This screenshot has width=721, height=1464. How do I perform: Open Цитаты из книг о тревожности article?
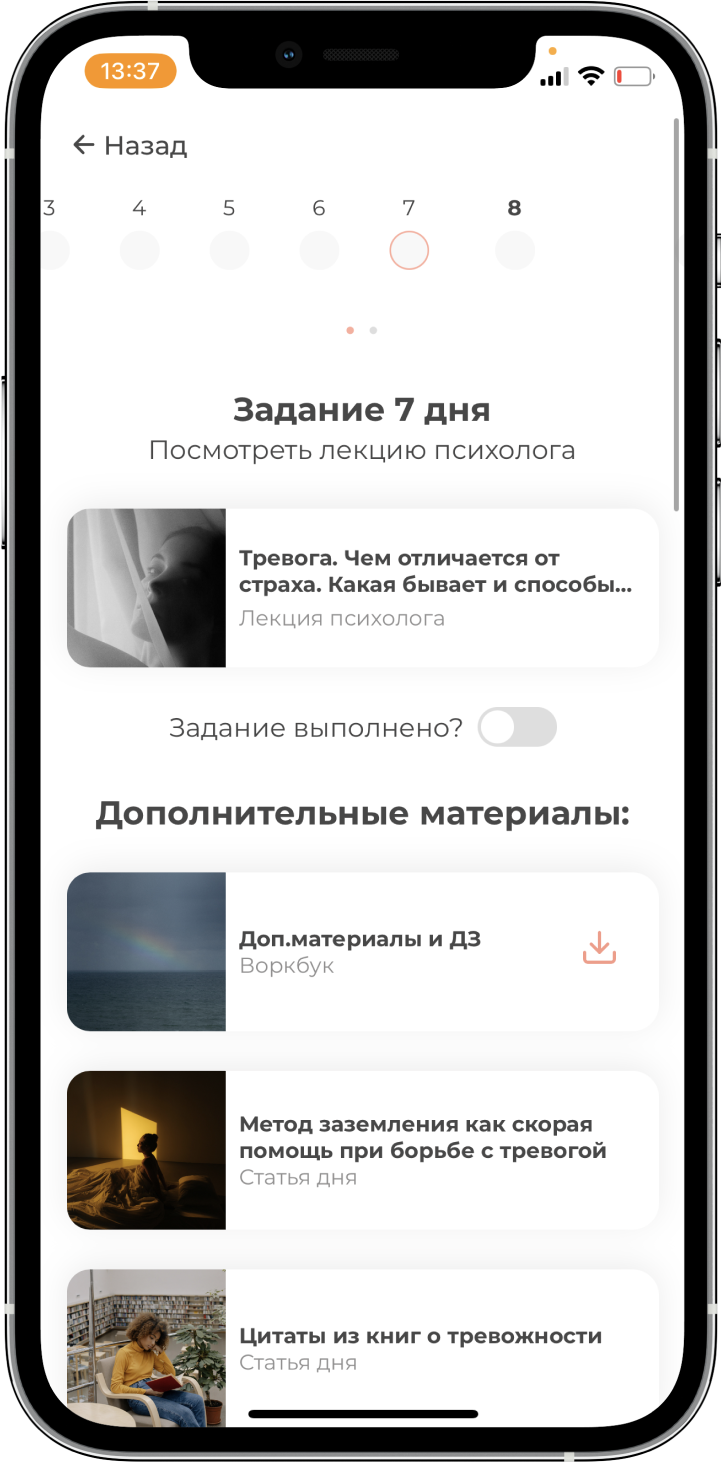coord(362,1347)
